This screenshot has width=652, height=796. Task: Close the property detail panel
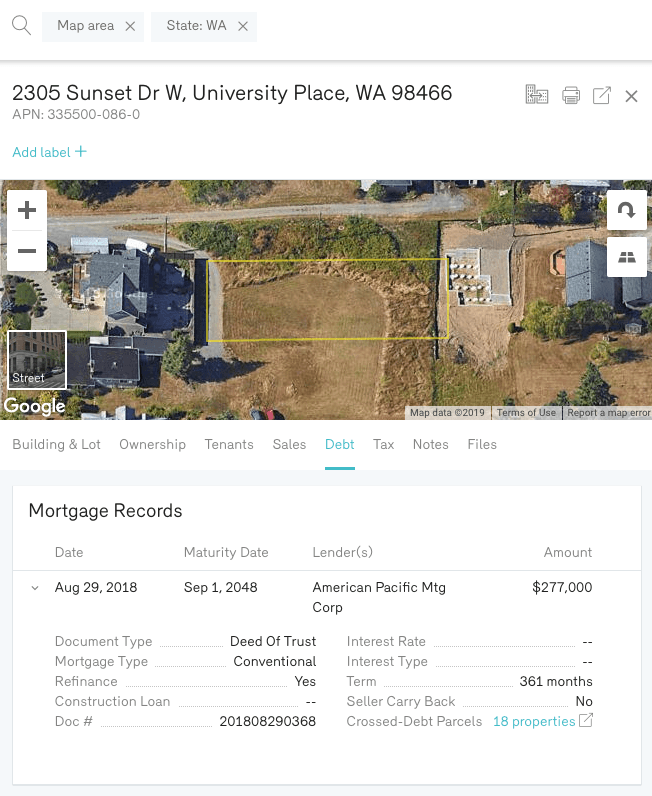[631, 96]
